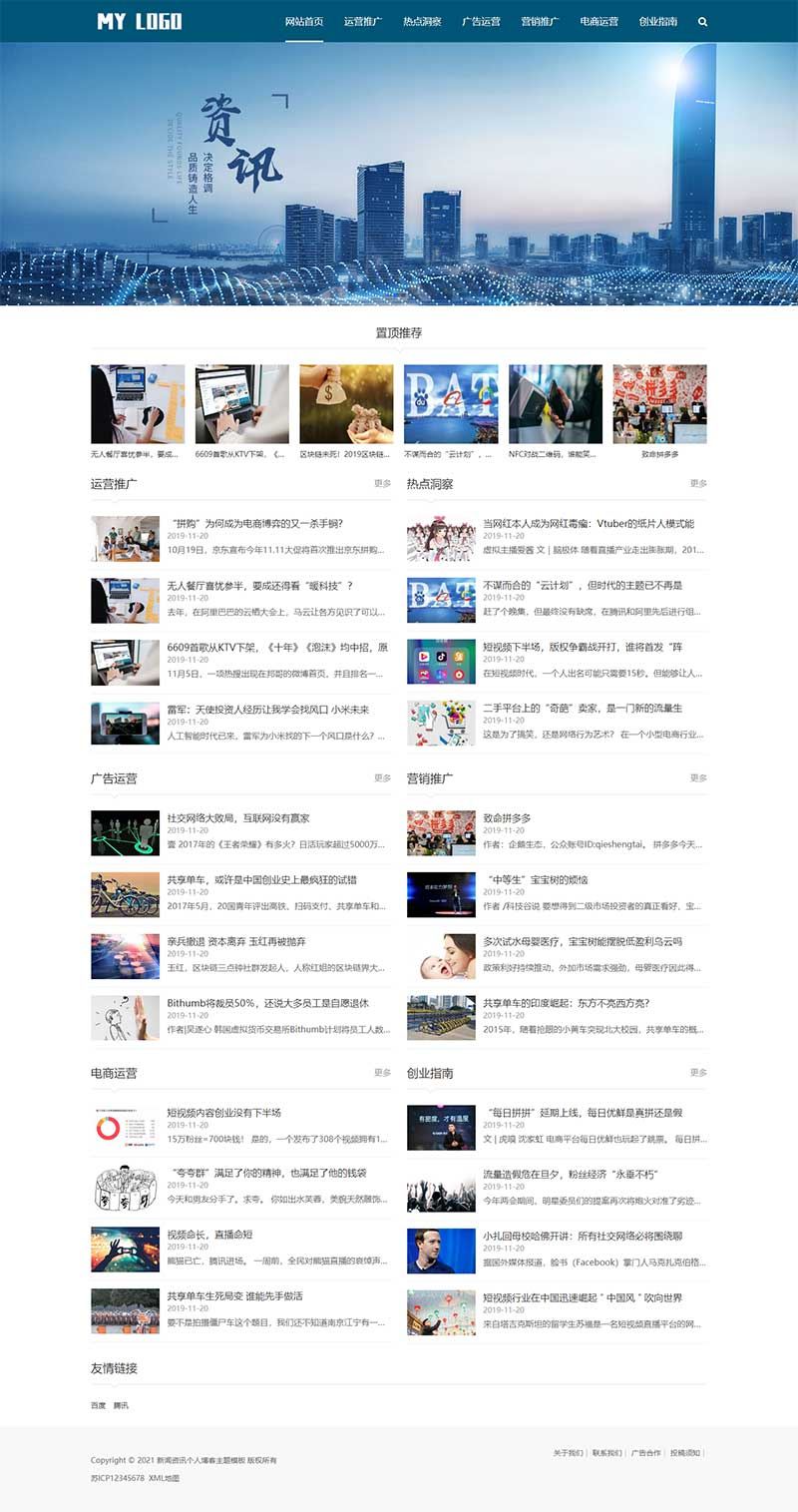Tap 更多 beside the 运营推广 section
798x1512 pixels.
(382, 483)
